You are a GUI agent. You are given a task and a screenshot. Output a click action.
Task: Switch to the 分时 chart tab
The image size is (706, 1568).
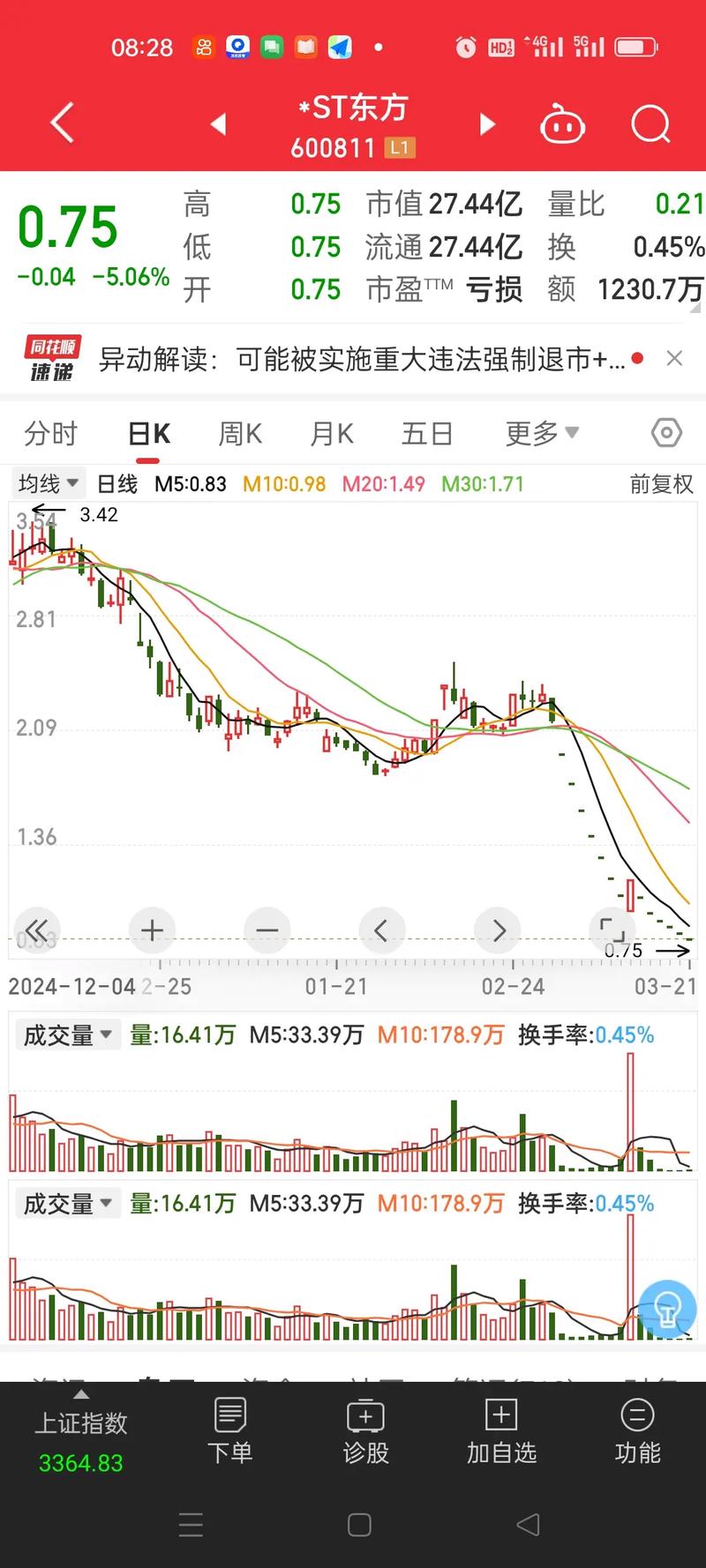[x=50, y=433]
